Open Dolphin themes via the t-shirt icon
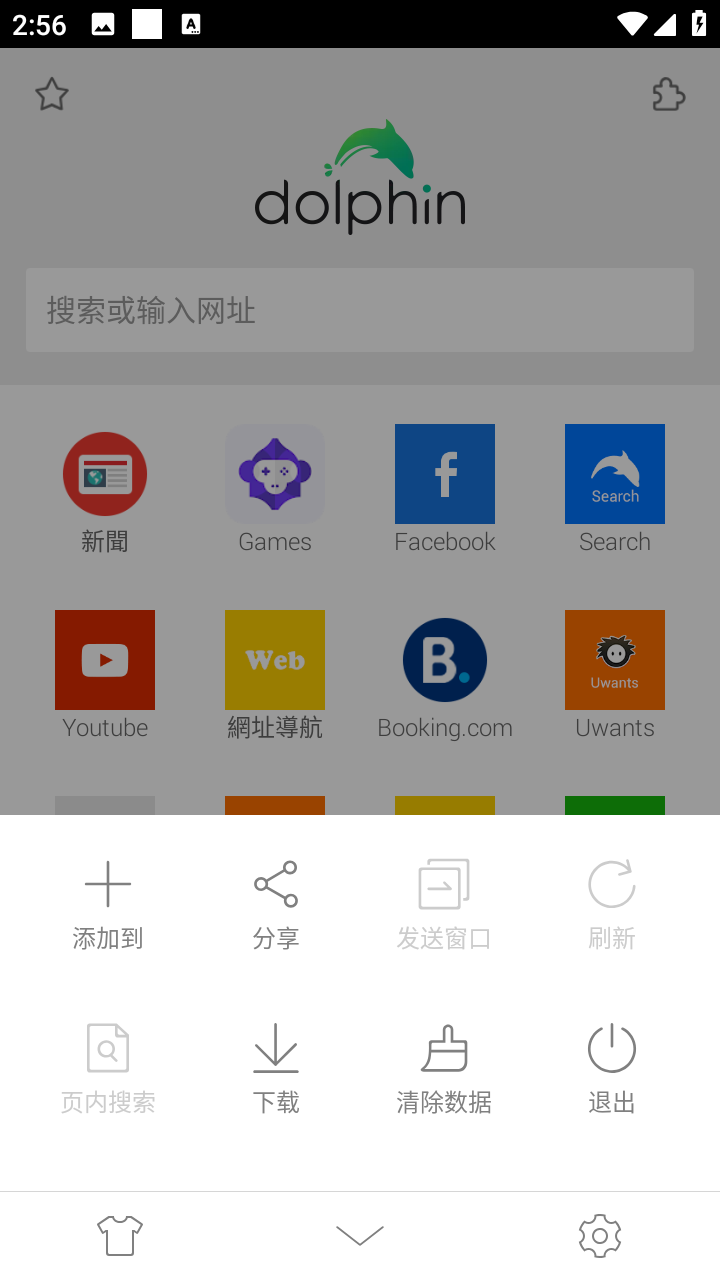 click(x=120, y=1235)
